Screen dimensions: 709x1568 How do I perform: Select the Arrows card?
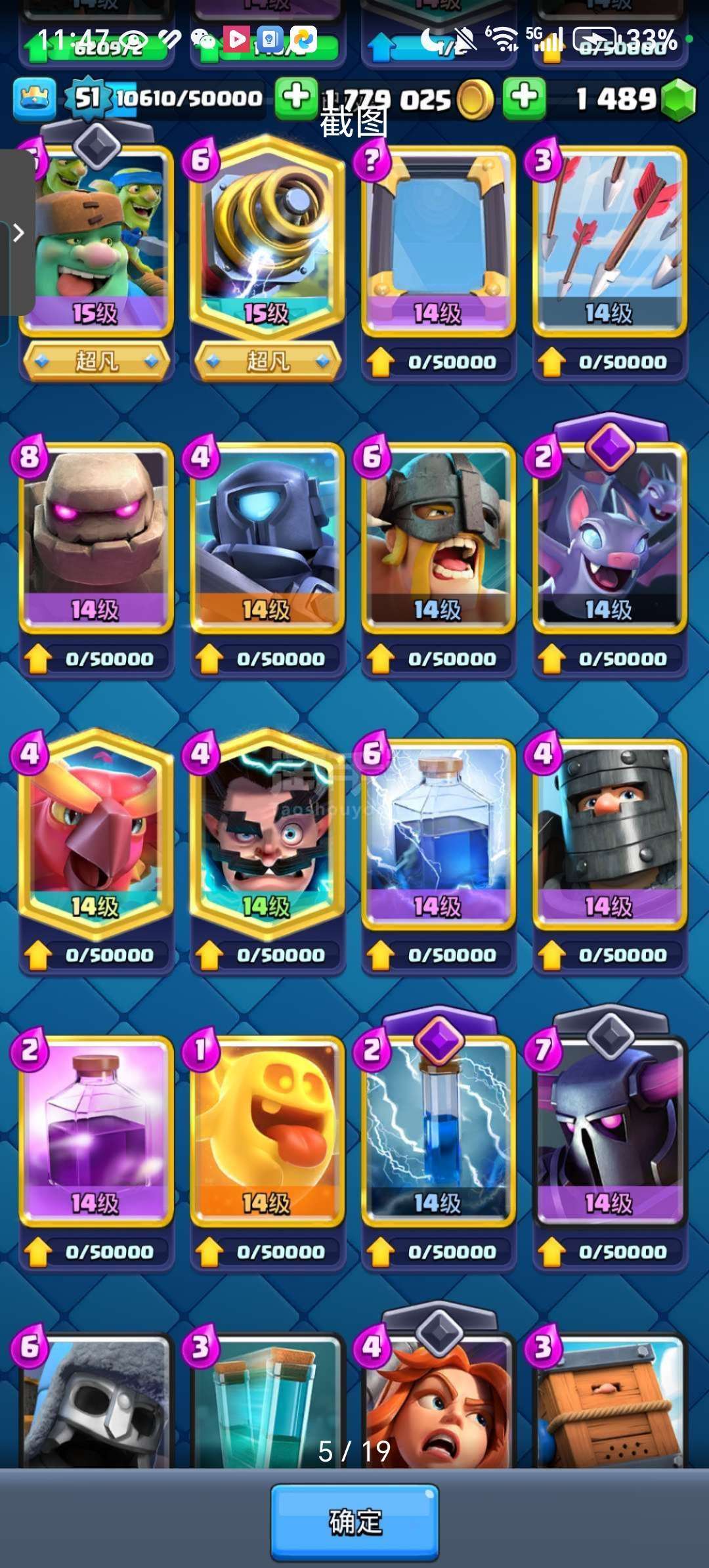[610, 241]
